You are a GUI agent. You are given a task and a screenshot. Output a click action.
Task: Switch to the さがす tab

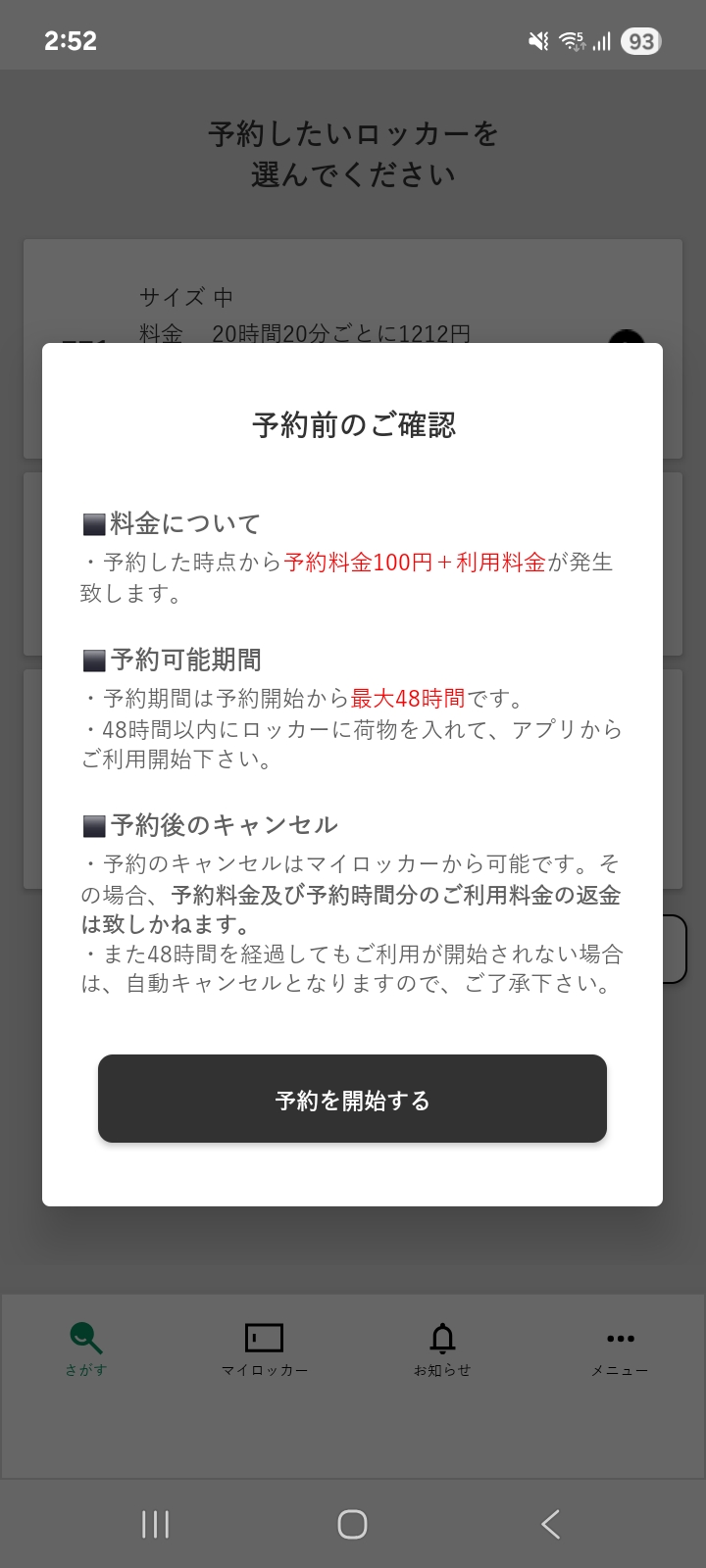pos(86,1347)
